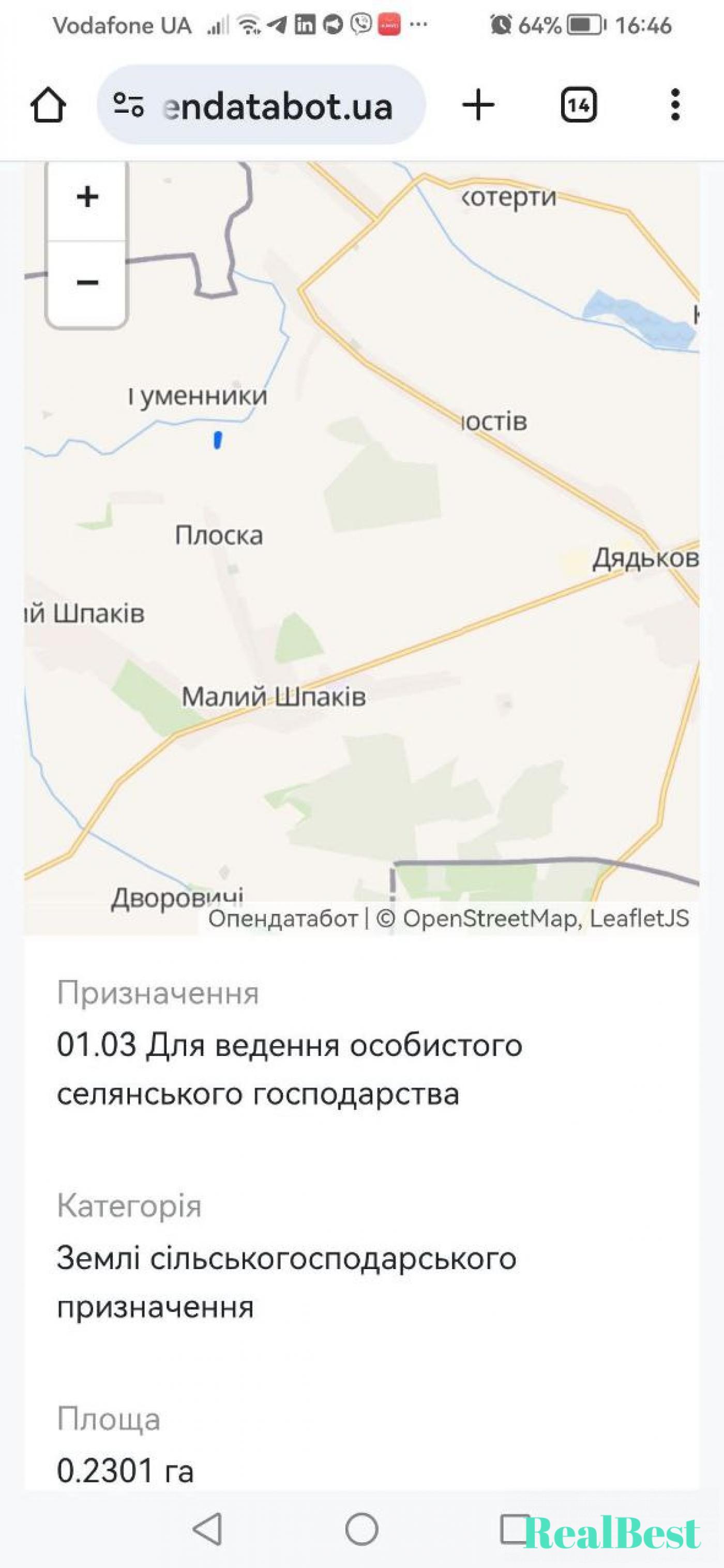This screenshot has height=1568, width=724.
Task: Open the OpenStreetMap attribution link
Action: (x=490, y=918)
